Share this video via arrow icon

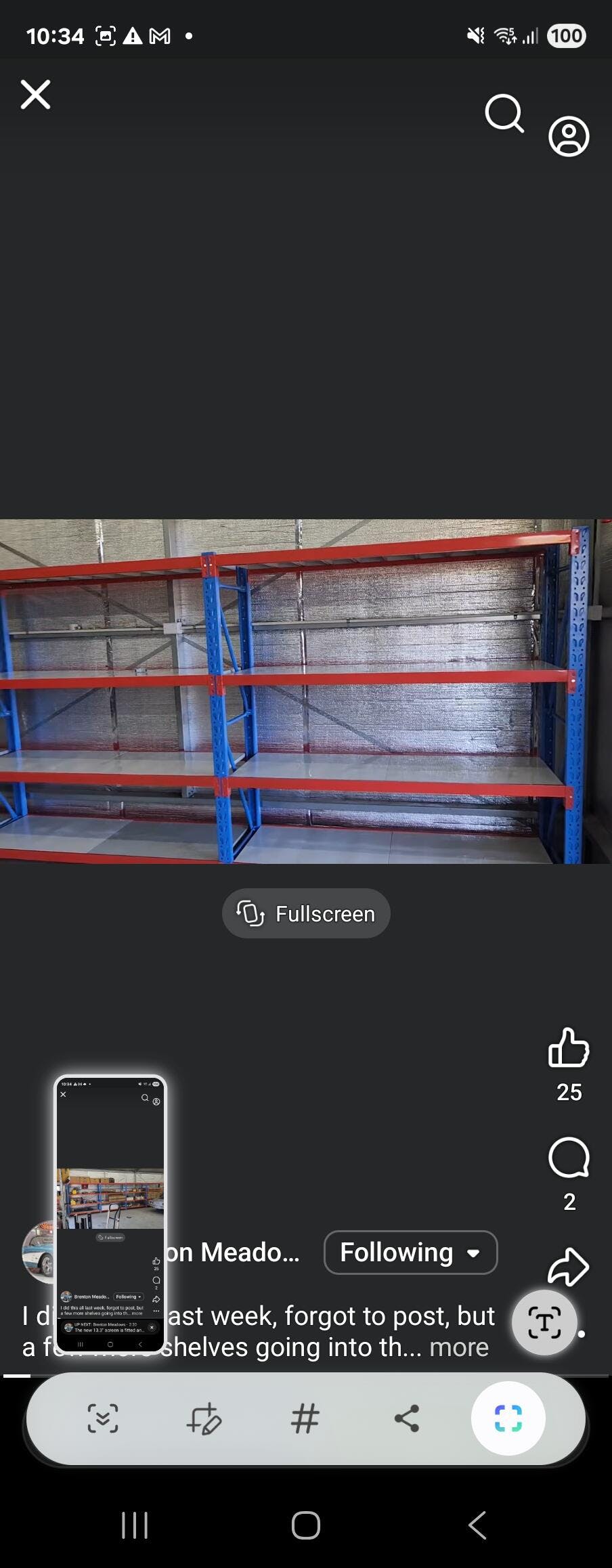click(x=567, y=1266)
